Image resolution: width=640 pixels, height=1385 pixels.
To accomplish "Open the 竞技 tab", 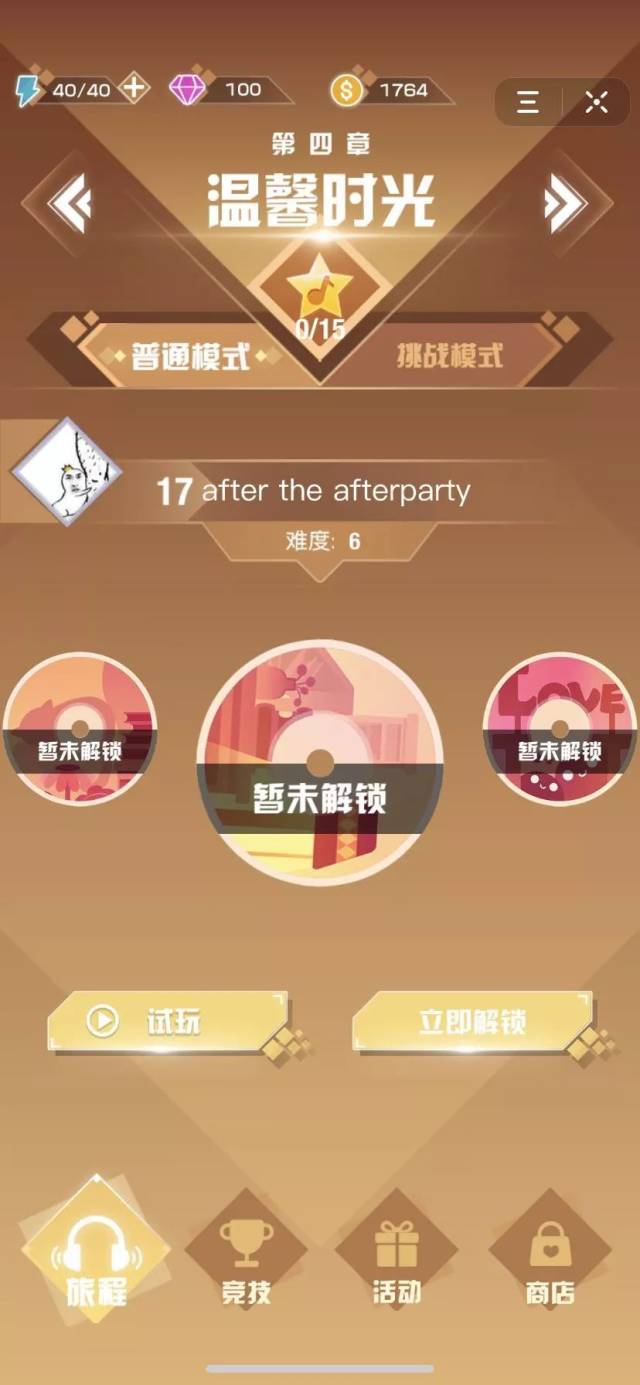I will tap(245, 1256).
